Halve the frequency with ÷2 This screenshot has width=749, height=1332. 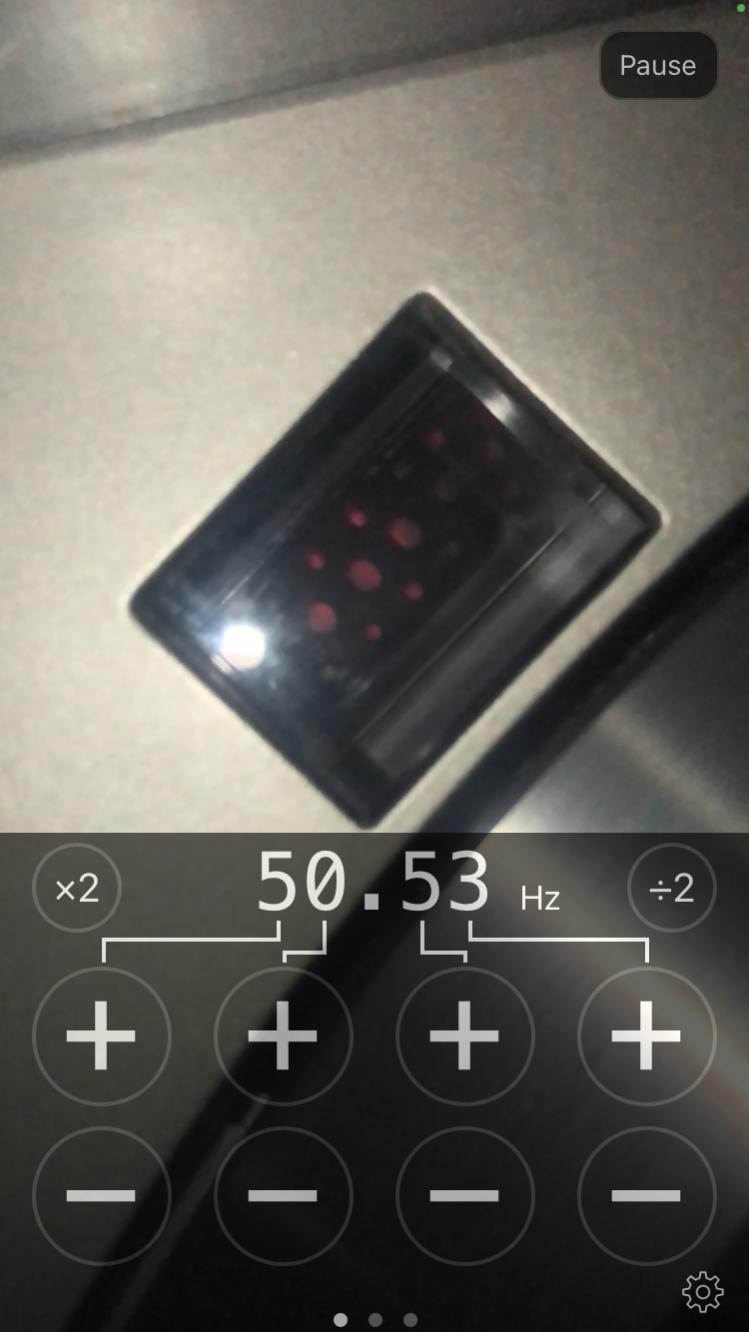(x=672, y=888)
